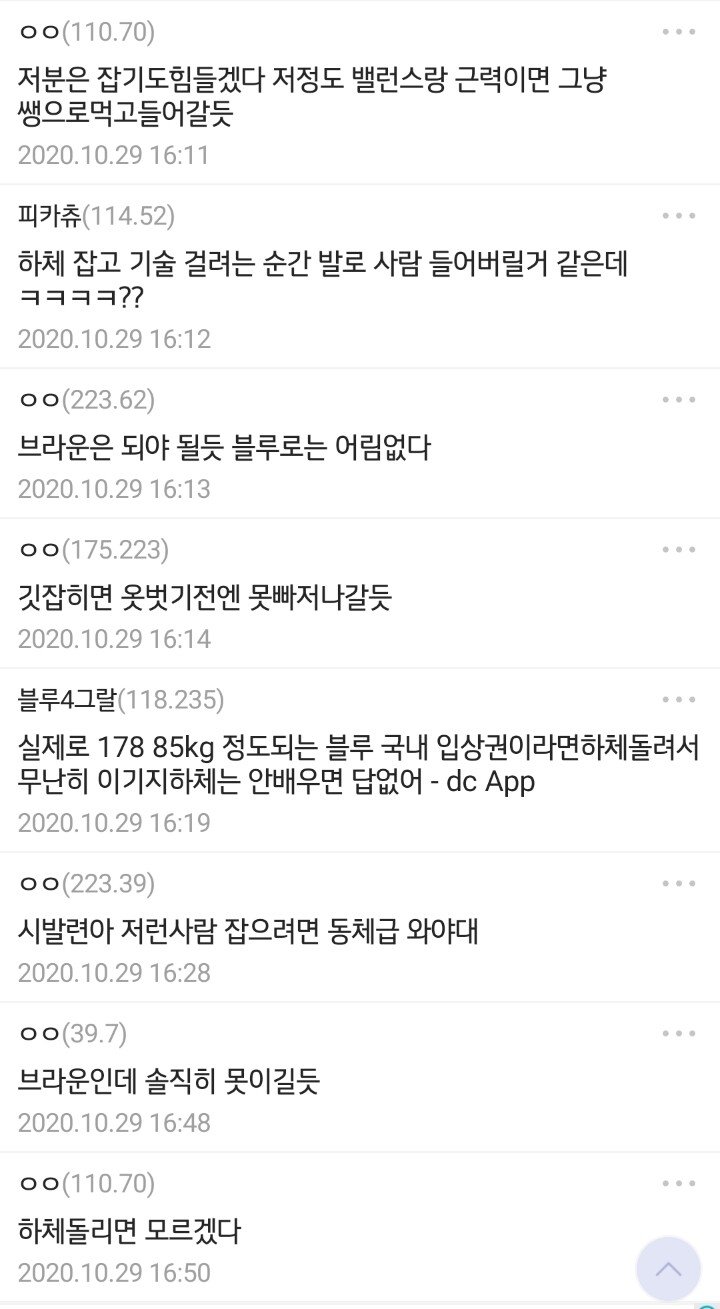Open more options on the 16:28 comment

679,884
